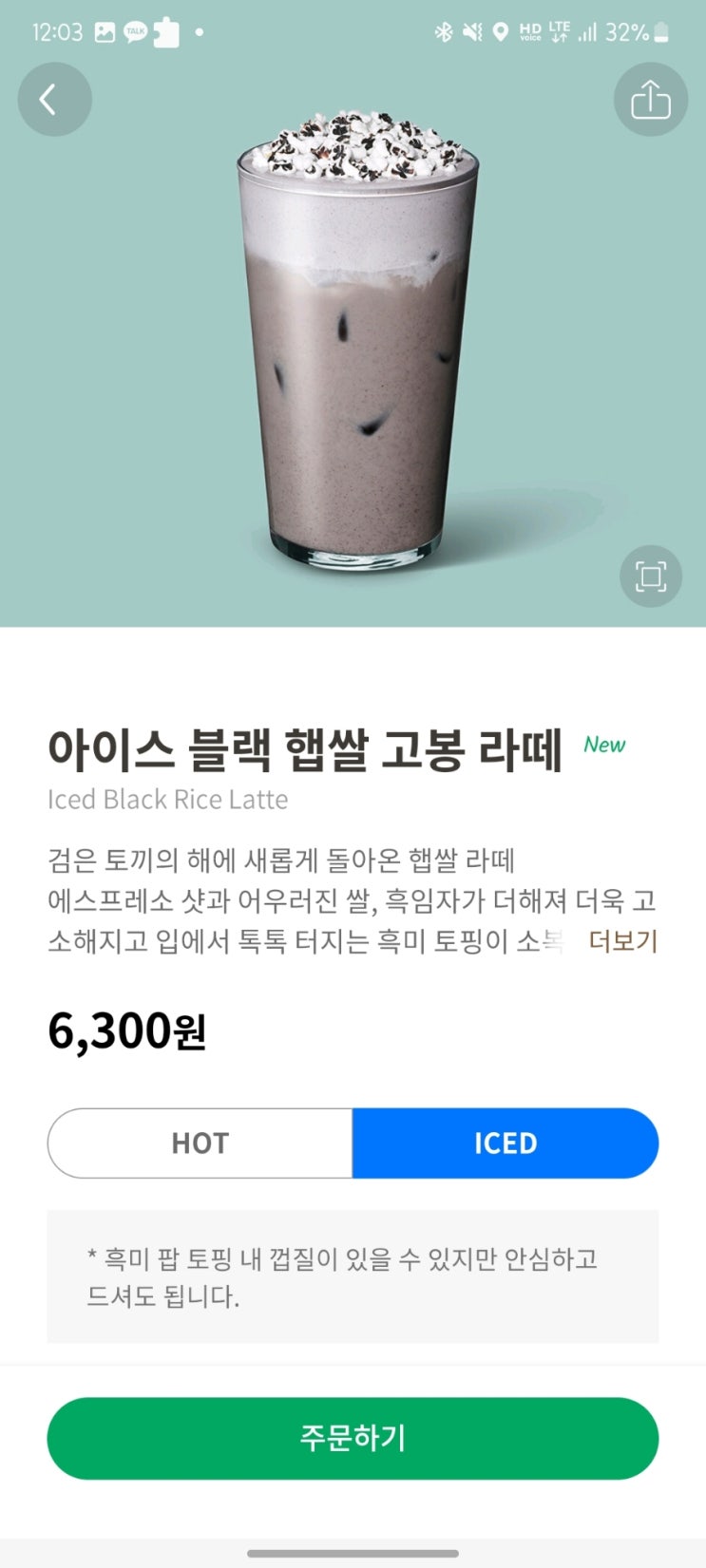This screenshot has height=1568, width=706.
Task: Expand the drink photo to fullscreen
Action: click(651, 576)
